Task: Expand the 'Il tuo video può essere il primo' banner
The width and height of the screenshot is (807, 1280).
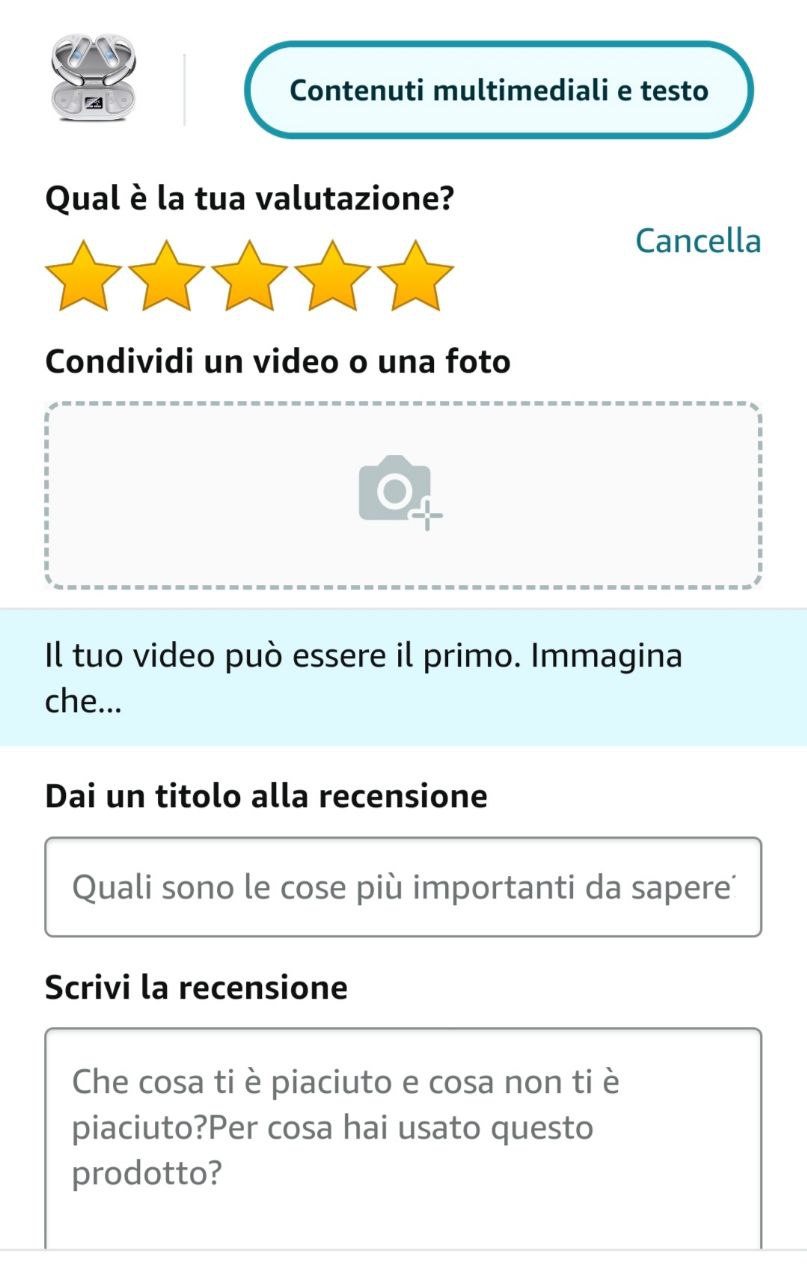Action: pos(402,677)
